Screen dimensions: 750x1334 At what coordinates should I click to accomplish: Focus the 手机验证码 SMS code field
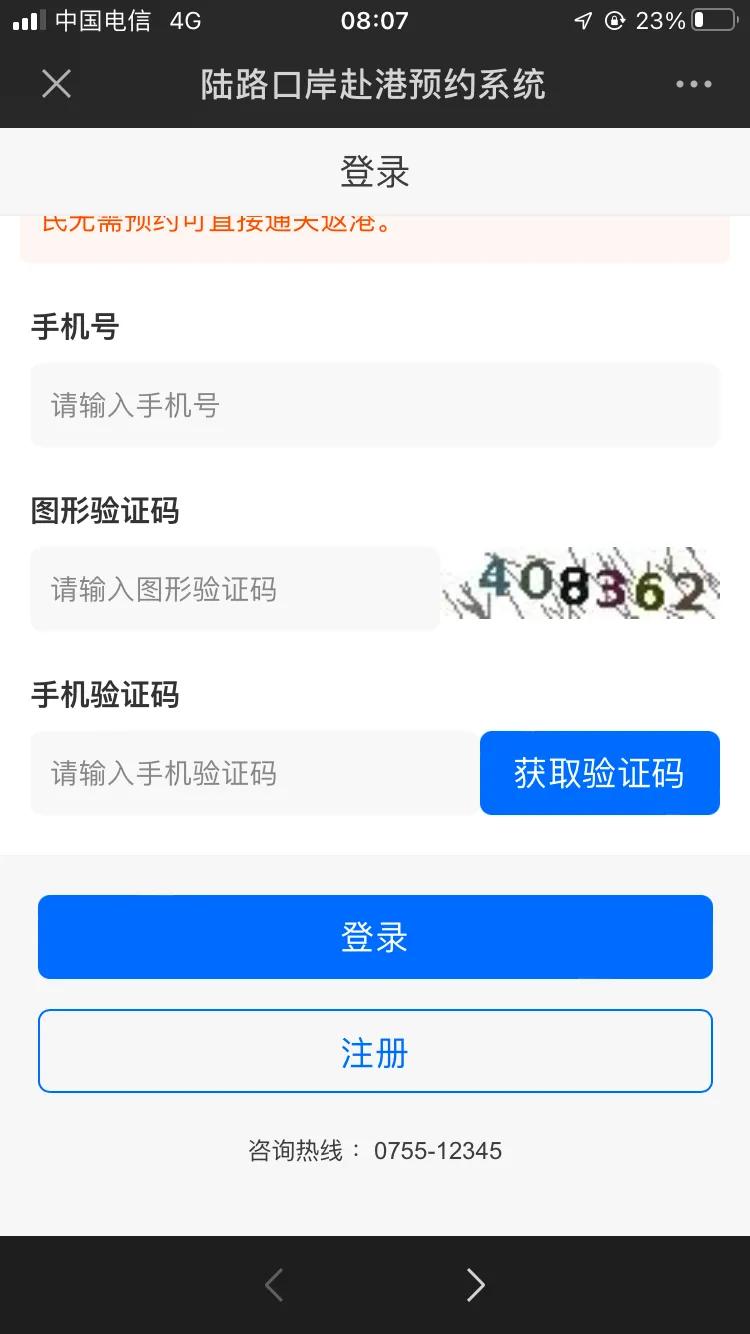[250, 773]
